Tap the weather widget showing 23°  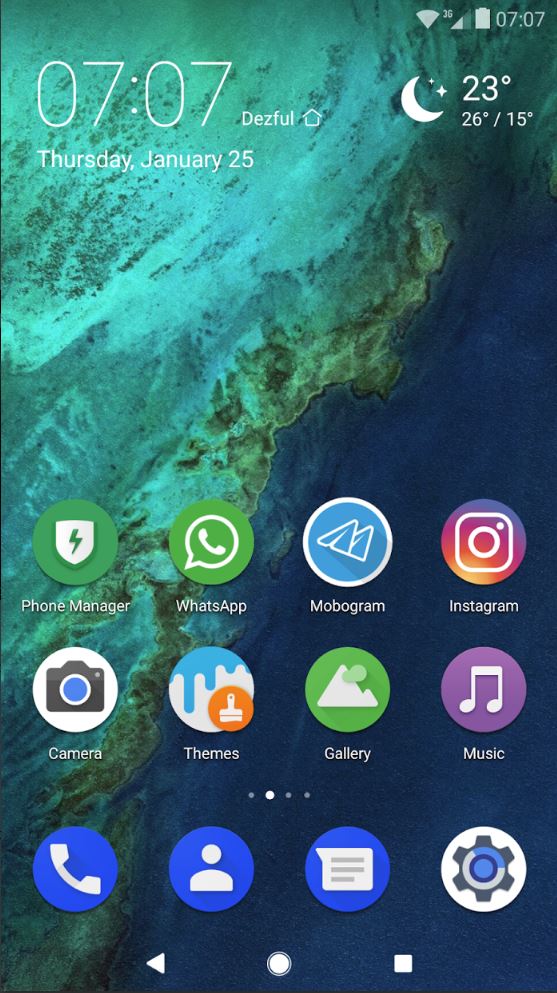[467, 99]
